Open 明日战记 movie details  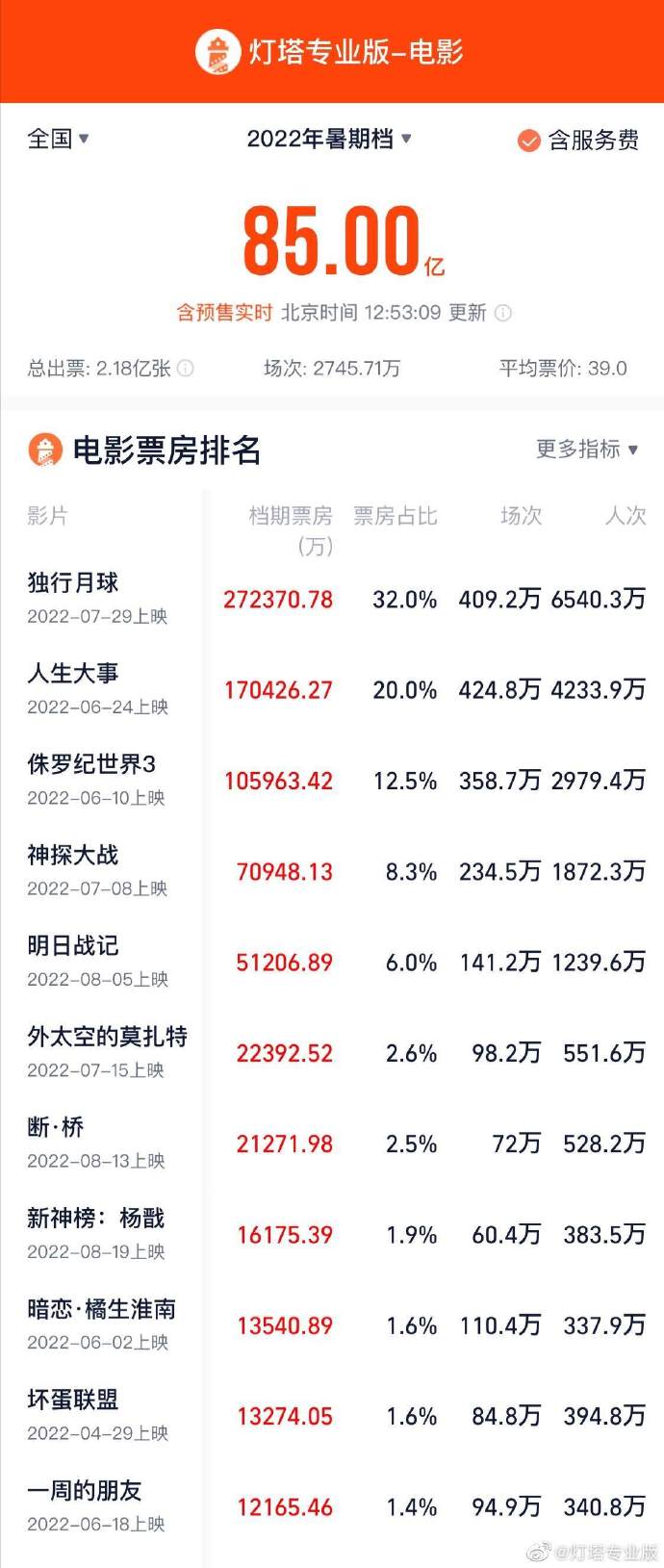coord(73,945)
